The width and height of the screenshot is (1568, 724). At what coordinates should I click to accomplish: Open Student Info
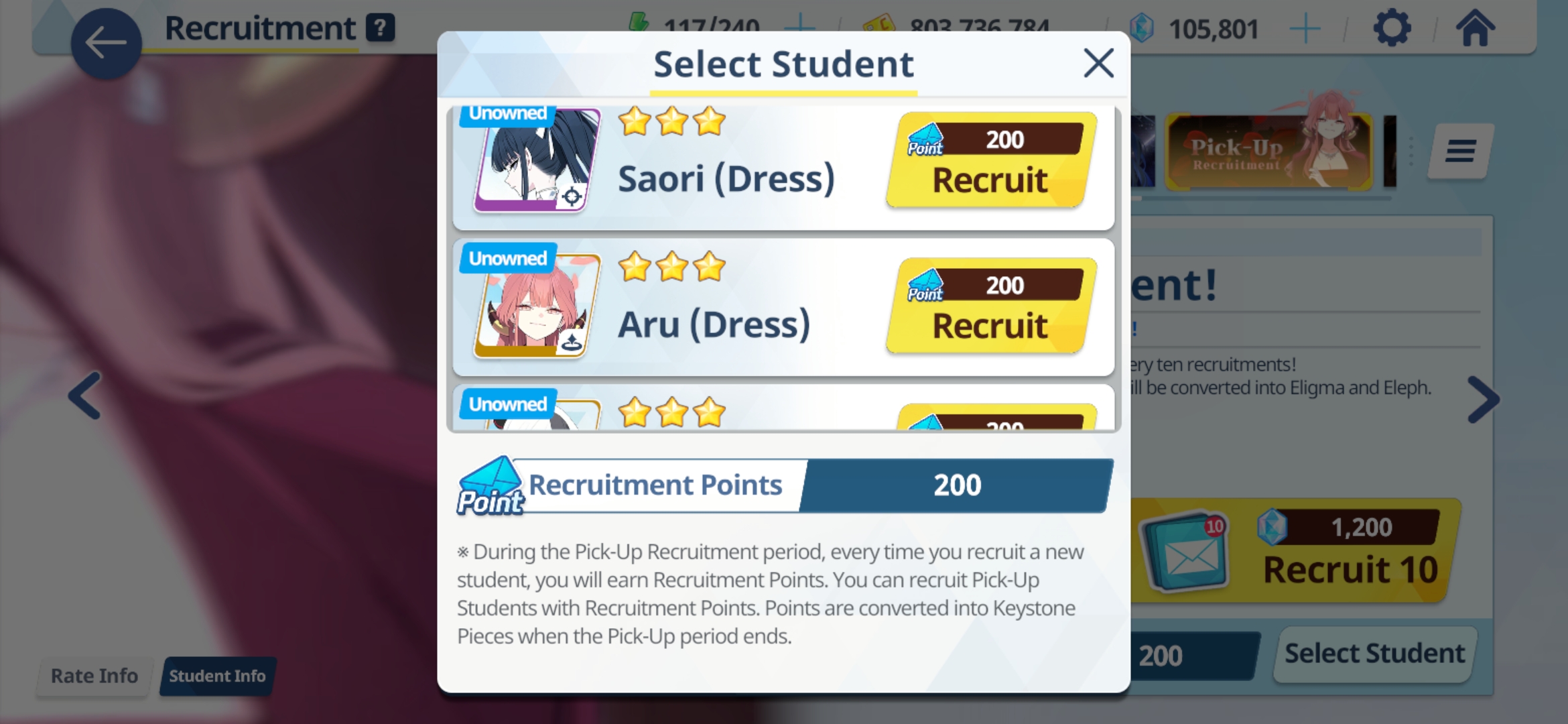click(217, 676)
